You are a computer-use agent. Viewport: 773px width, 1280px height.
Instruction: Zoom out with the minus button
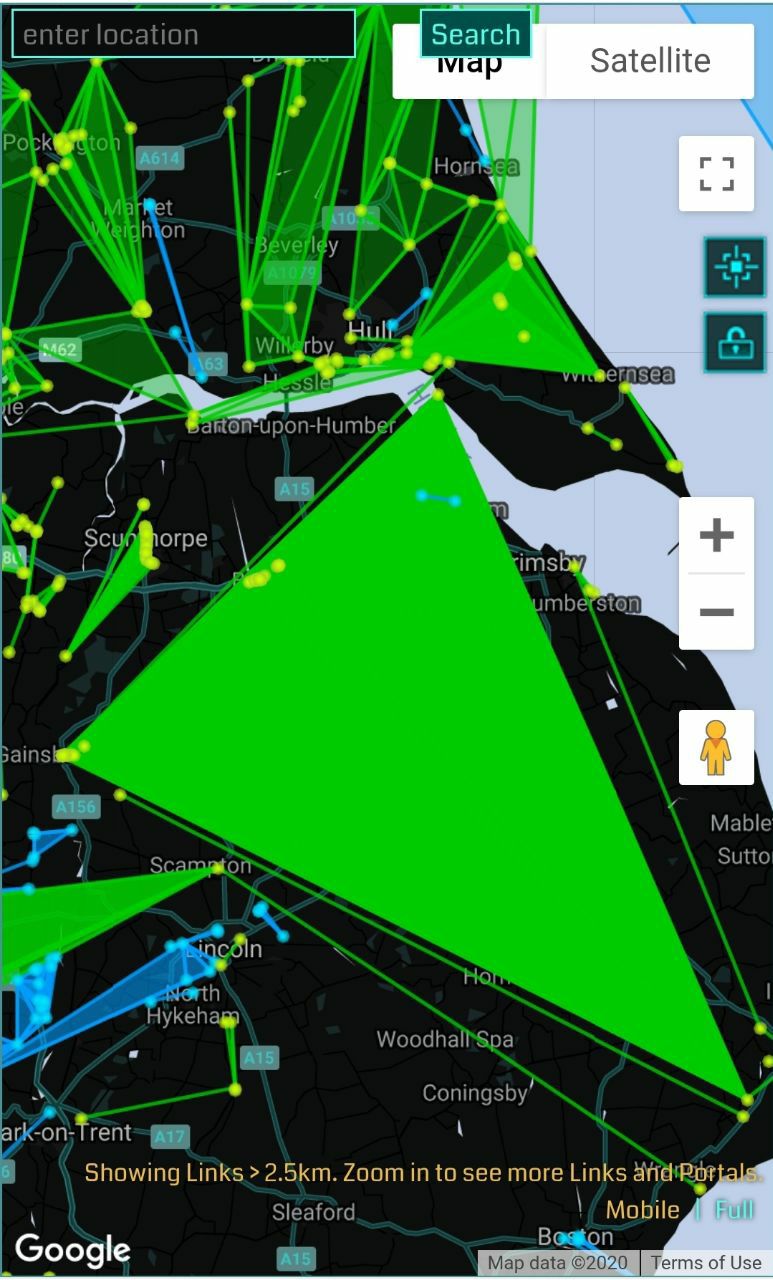pos(716,612)
